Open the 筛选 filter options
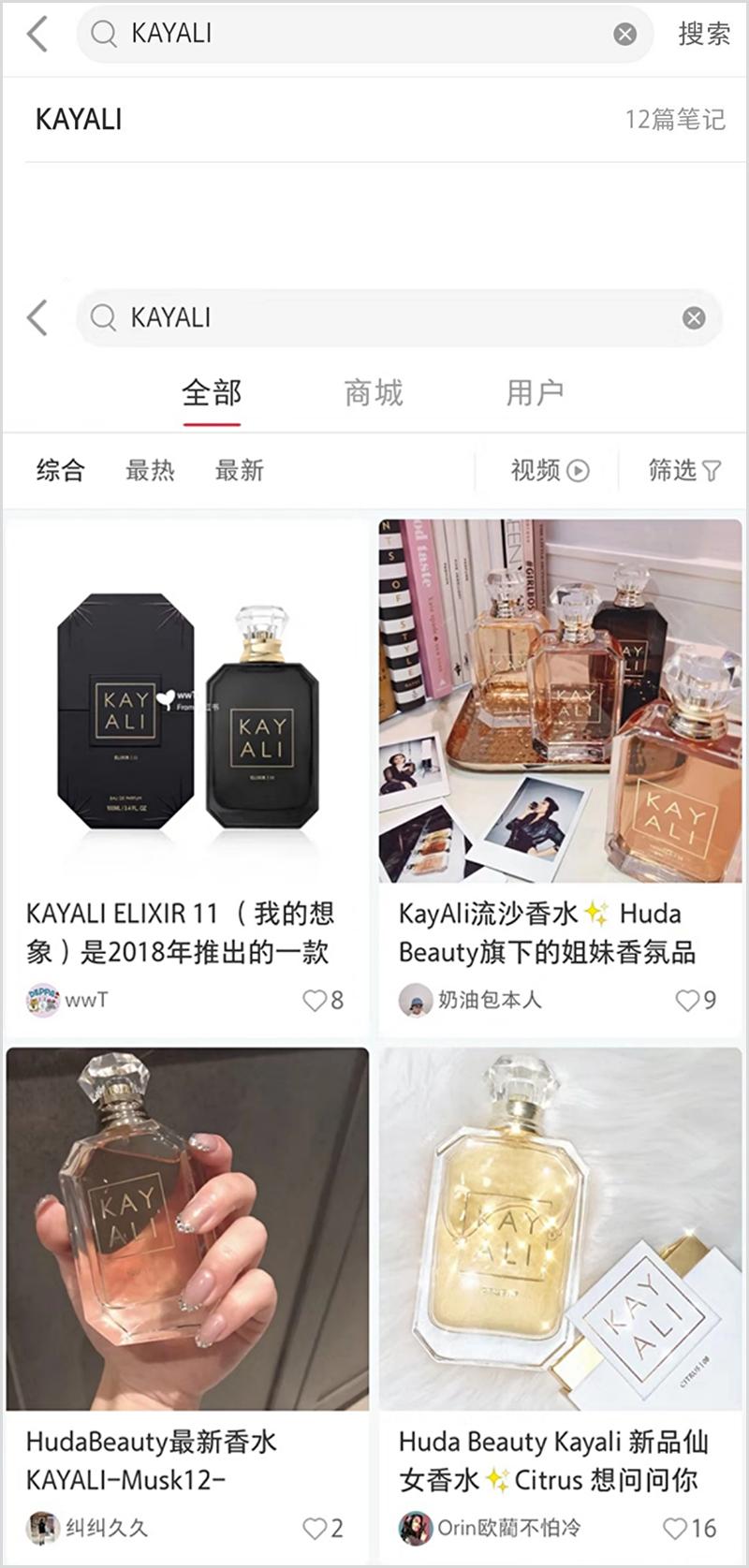 [683, 470]
